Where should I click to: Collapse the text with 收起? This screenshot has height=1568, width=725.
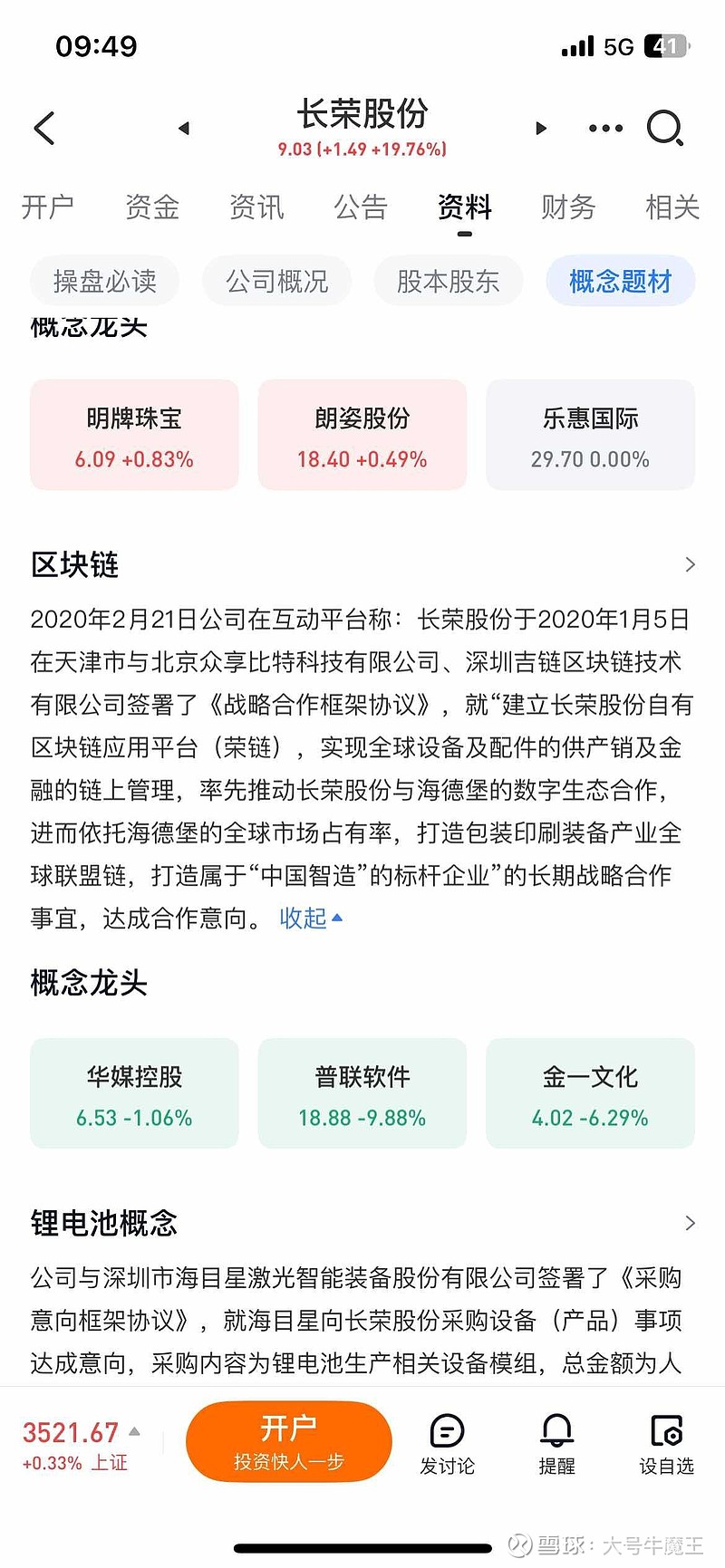(x=311, y=918)
